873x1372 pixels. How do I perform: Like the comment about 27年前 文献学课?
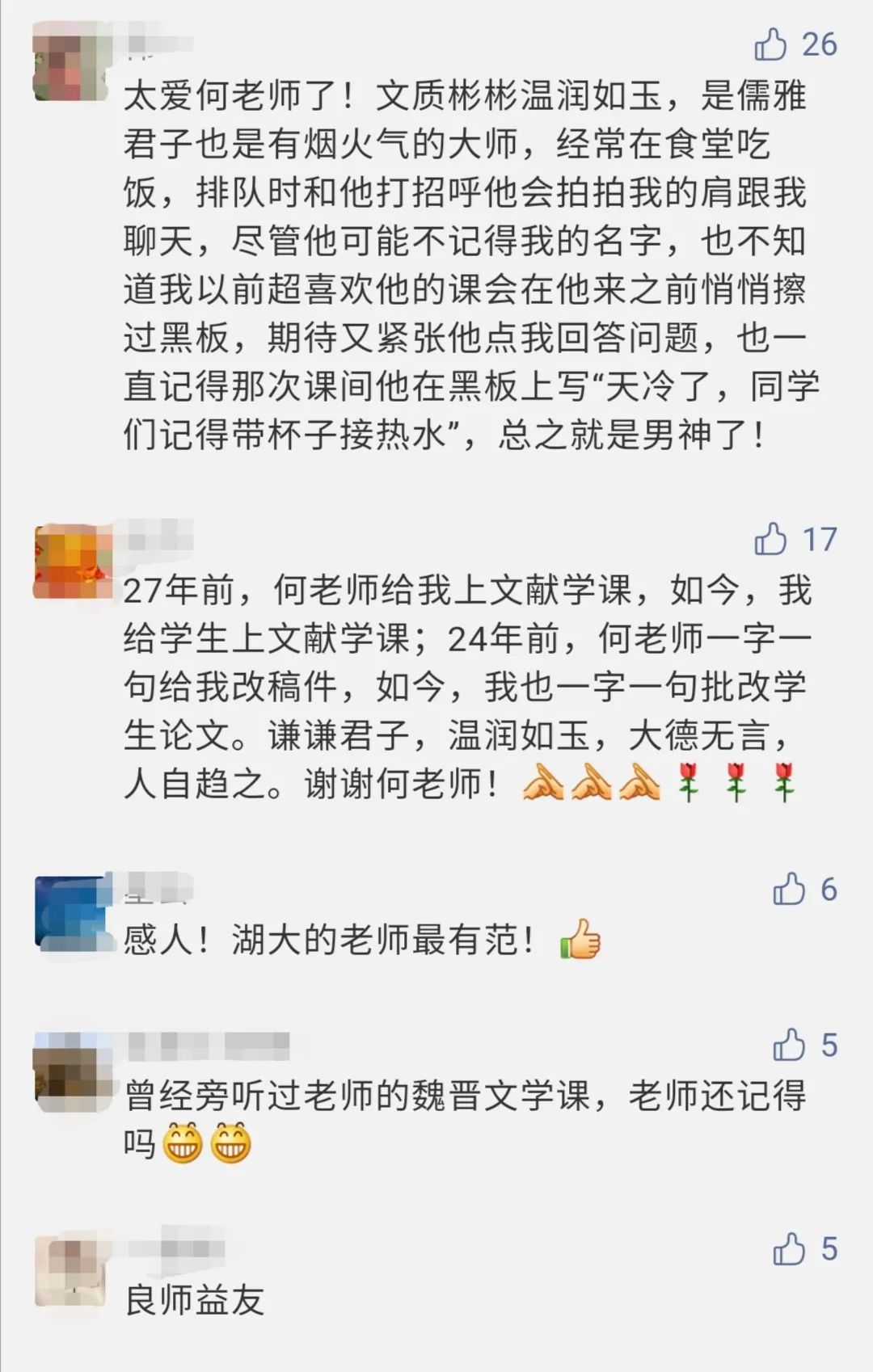click(x=771, y=539)
